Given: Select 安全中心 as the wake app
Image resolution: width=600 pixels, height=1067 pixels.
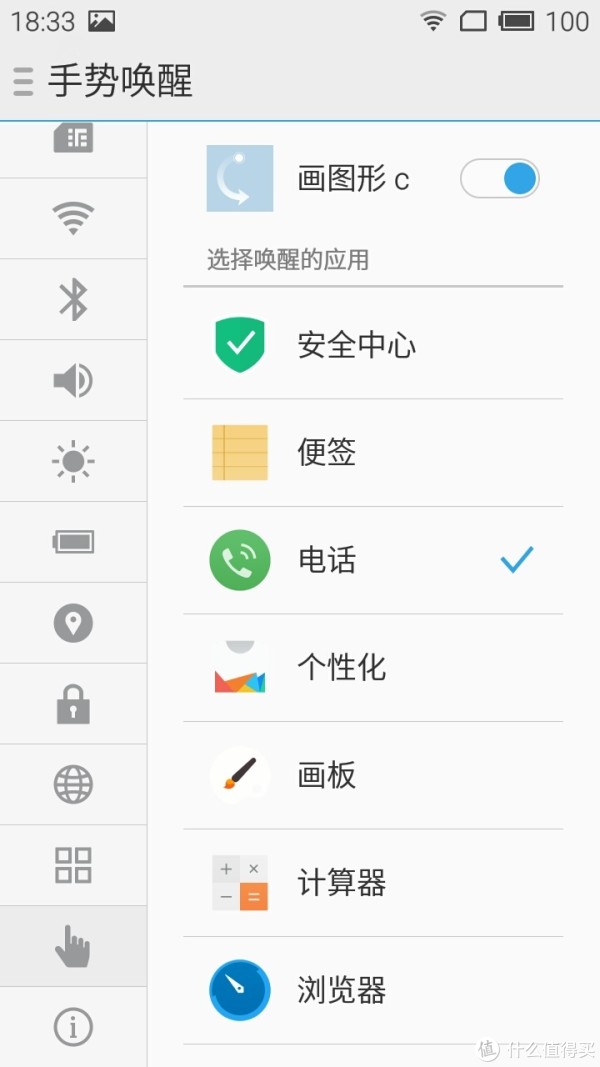Looking at the screenshot, I should click(373, 345).
